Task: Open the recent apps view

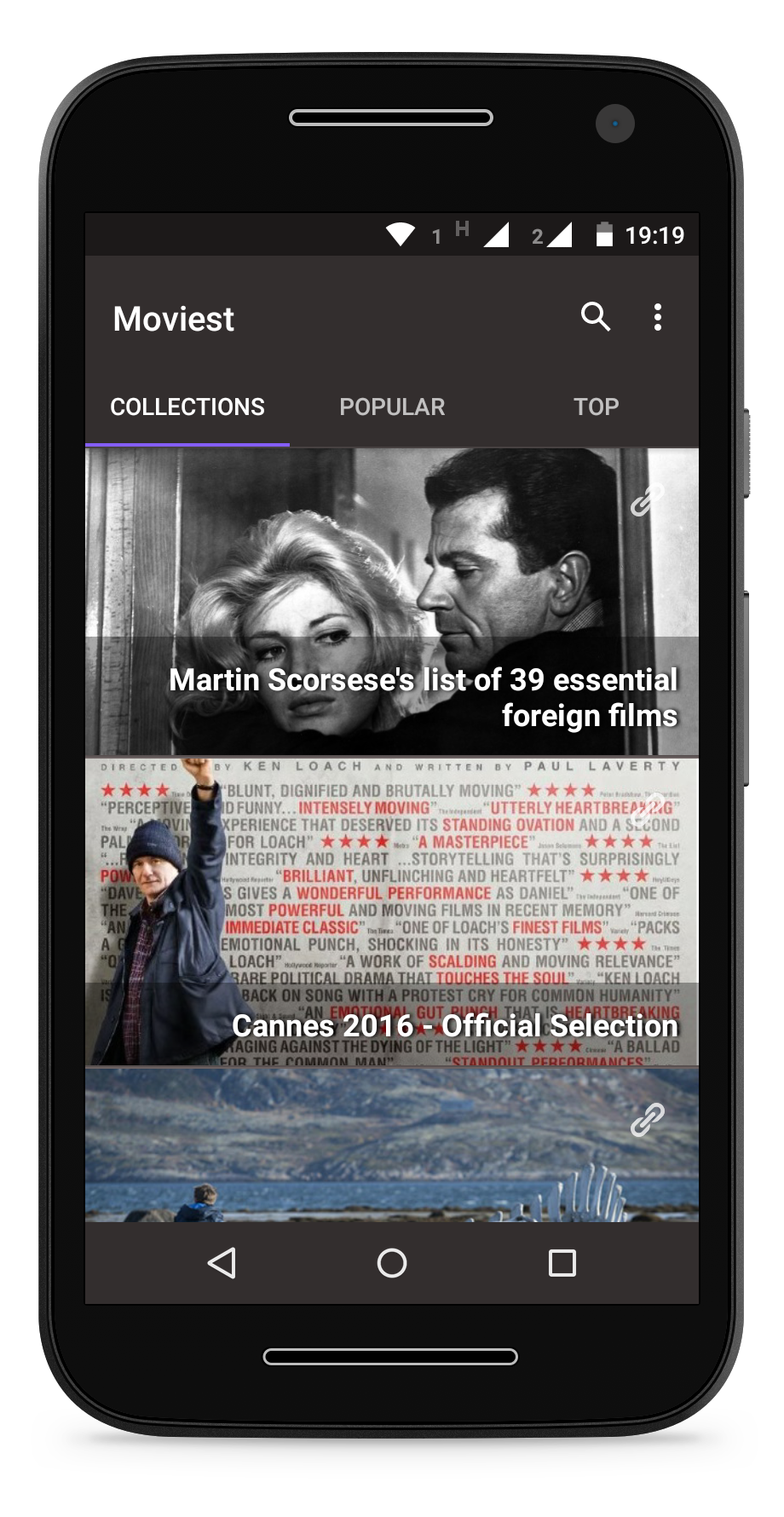Action: (x=562, y=1262)
